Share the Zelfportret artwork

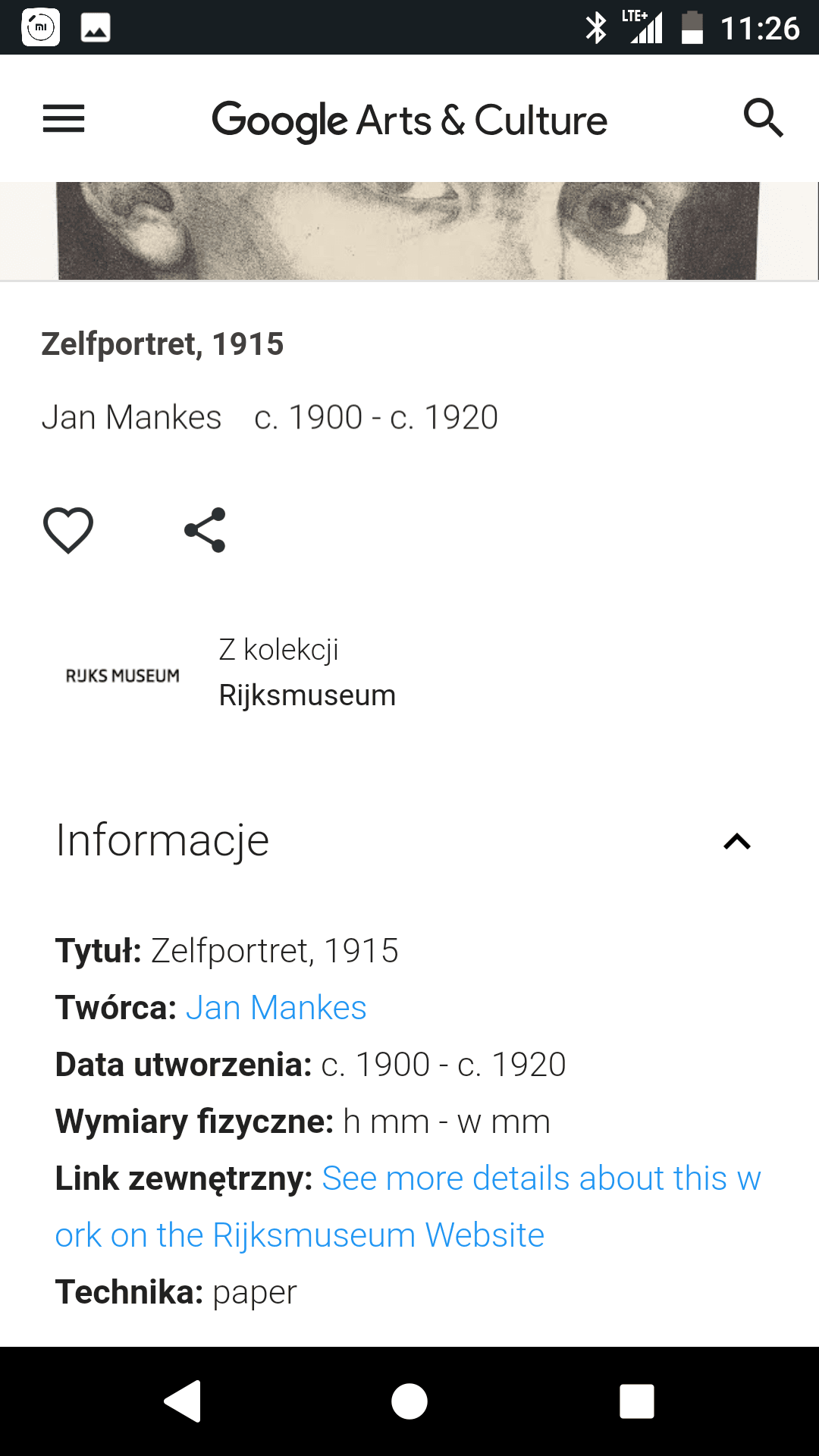(x=205, y=529)
